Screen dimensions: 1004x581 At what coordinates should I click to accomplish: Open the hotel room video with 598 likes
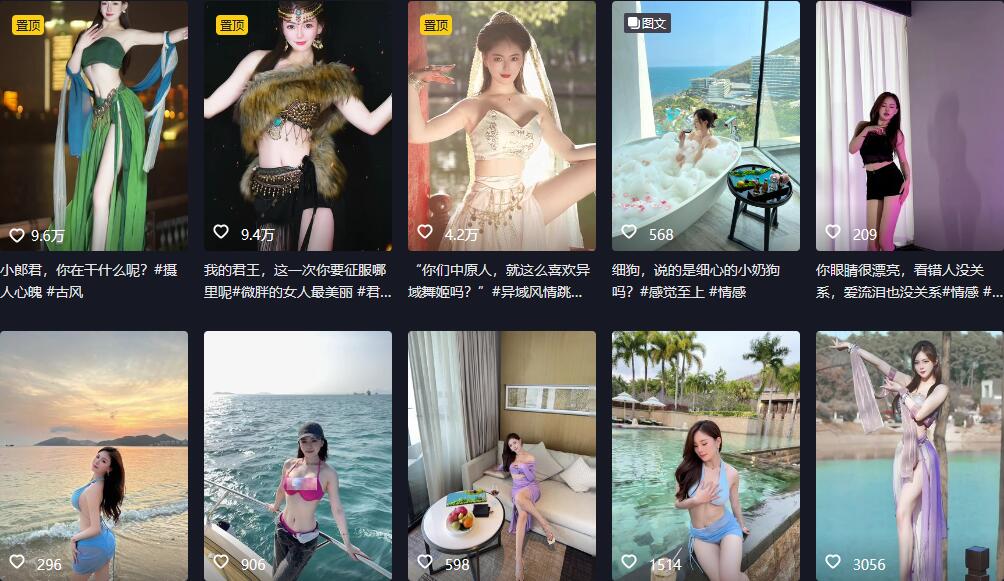502,455
